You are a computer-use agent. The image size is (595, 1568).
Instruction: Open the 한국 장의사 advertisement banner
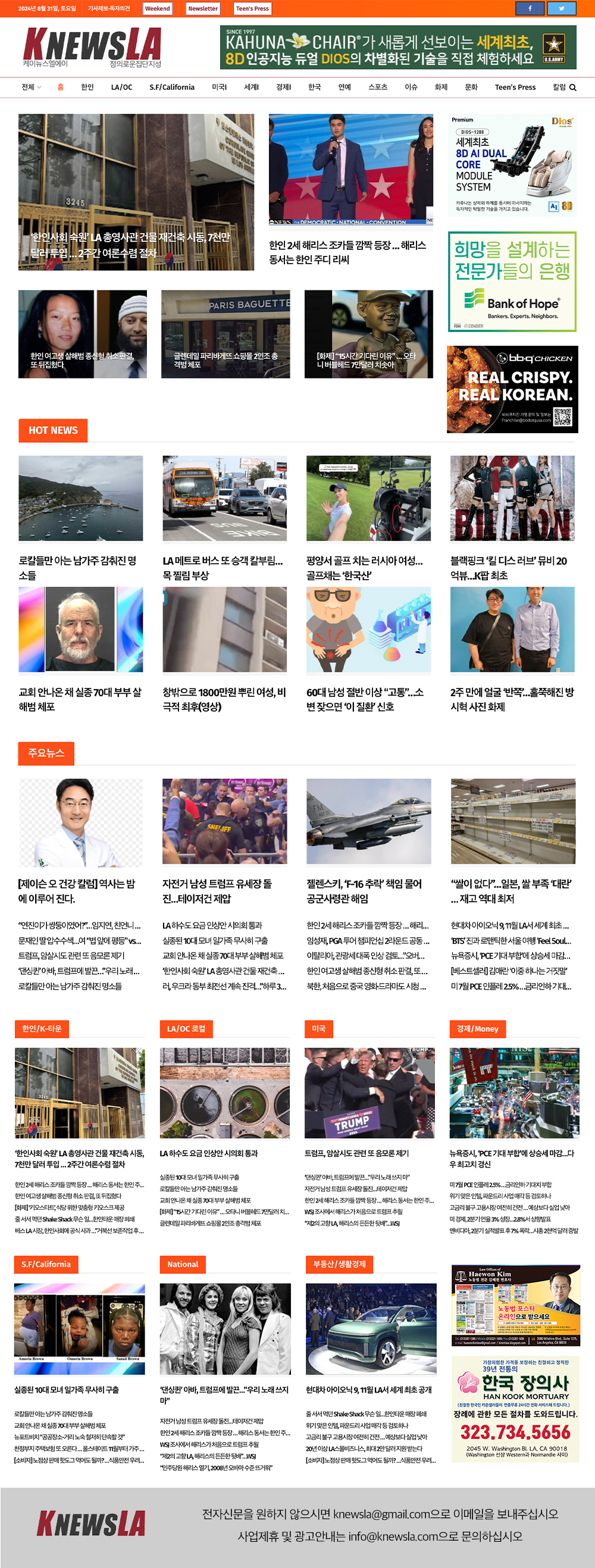tap(515, 1407)
